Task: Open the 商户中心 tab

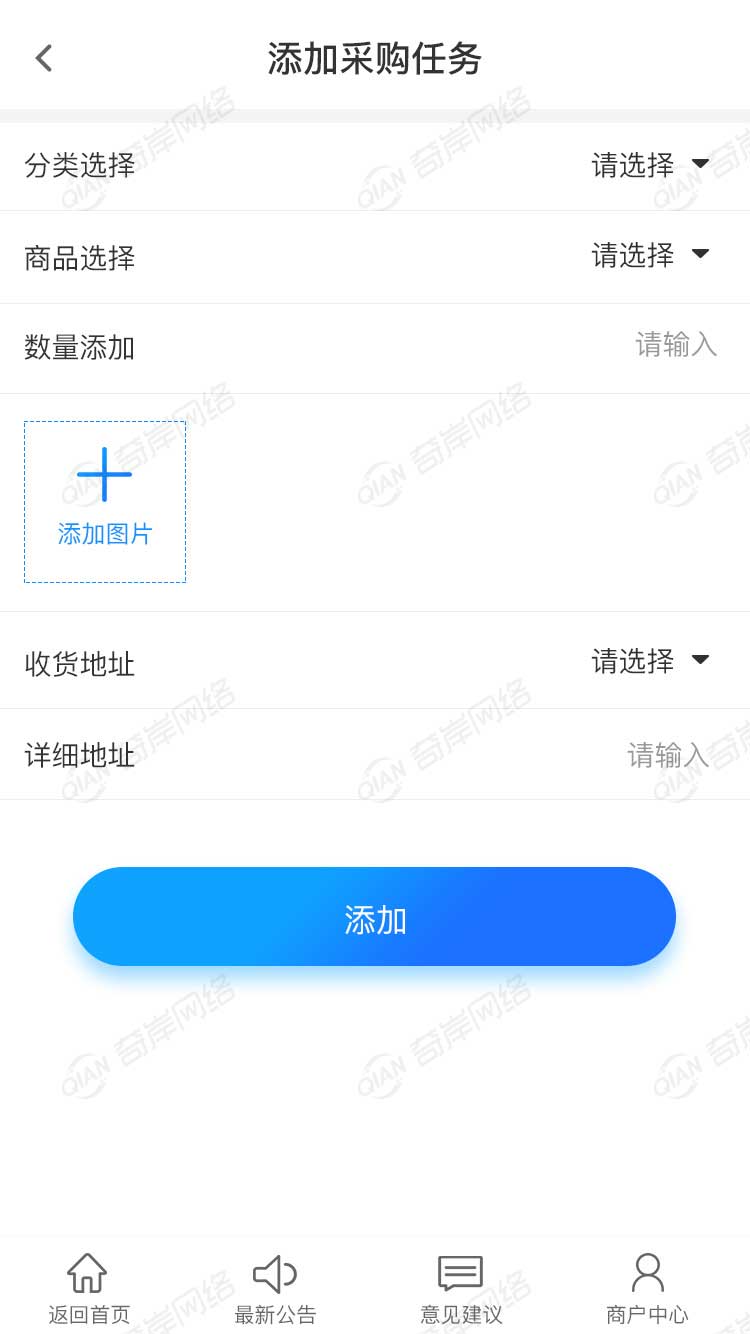Action: tap(647, 1289)
